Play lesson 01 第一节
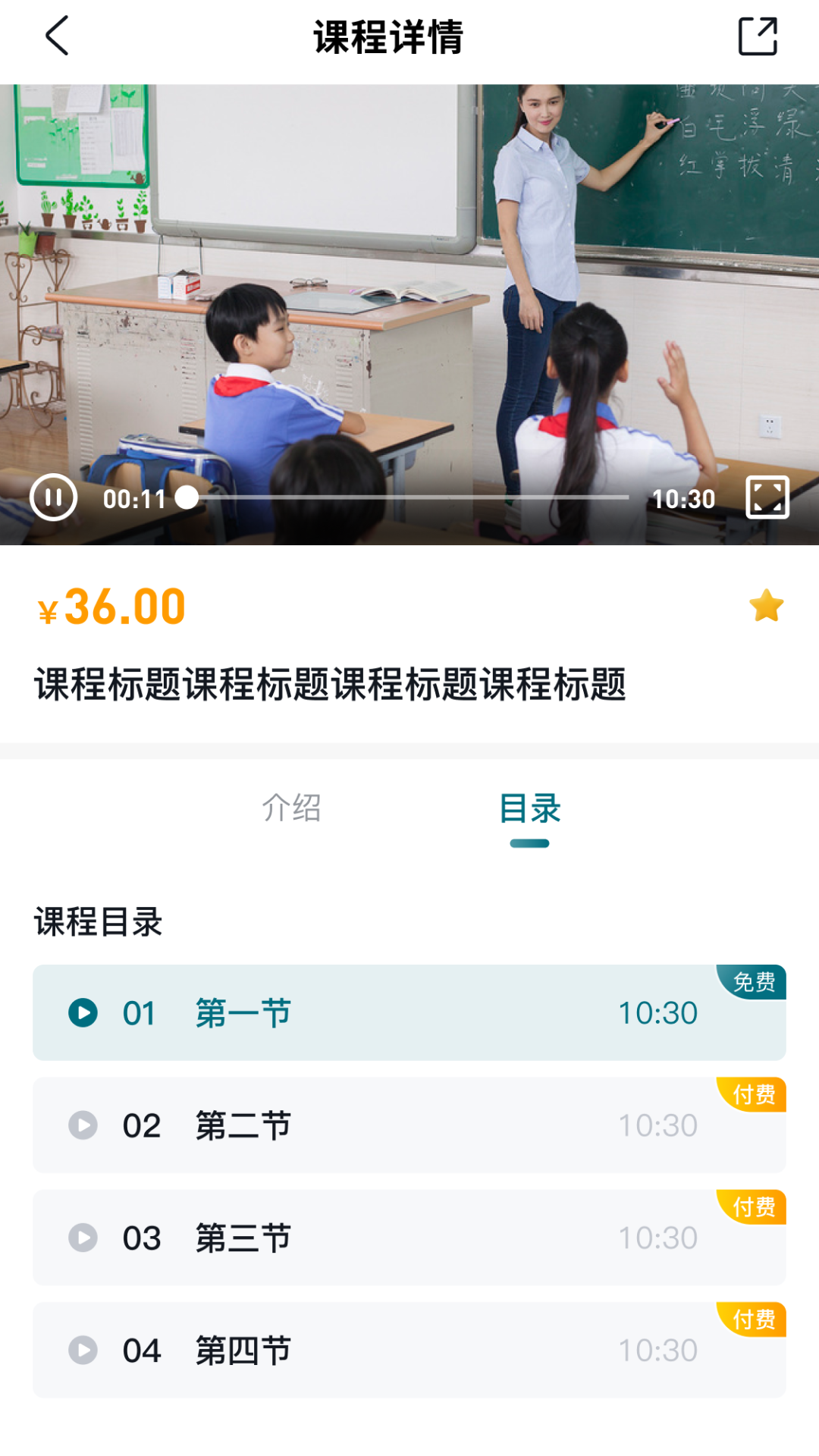819x1456 pixels. pyautogui.click(x=409, y=1012)
